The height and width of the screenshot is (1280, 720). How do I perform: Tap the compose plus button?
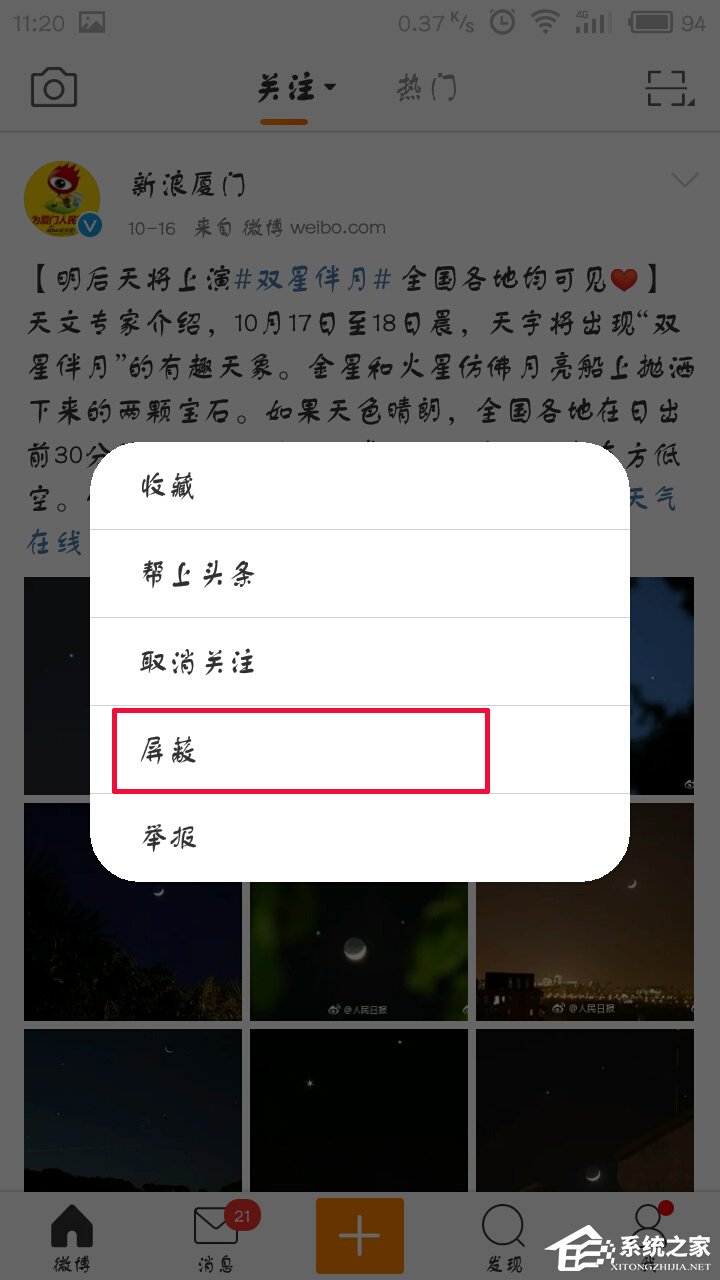coord(359,1235)
